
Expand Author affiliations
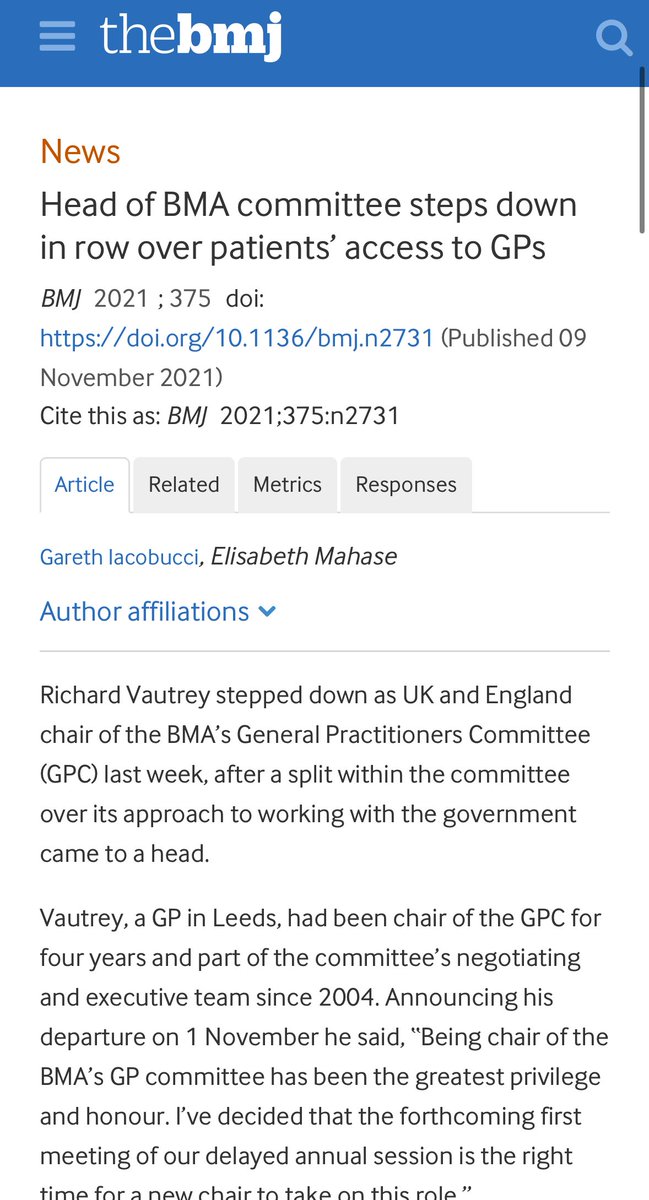(x=158, y=611)
